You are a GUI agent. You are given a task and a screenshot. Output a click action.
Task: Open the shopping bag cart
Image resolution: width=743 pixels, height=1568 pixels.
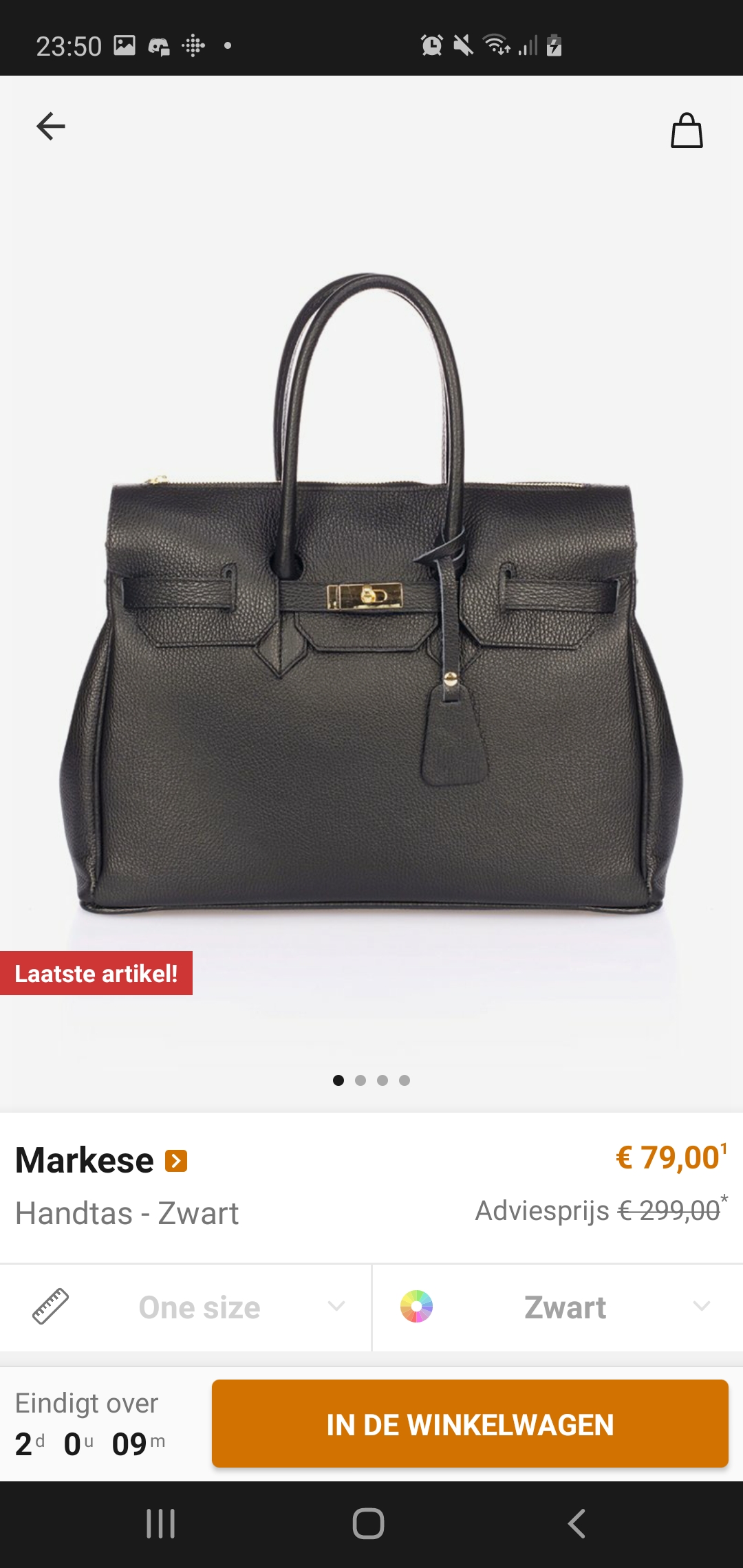click(x=687, y=130)
